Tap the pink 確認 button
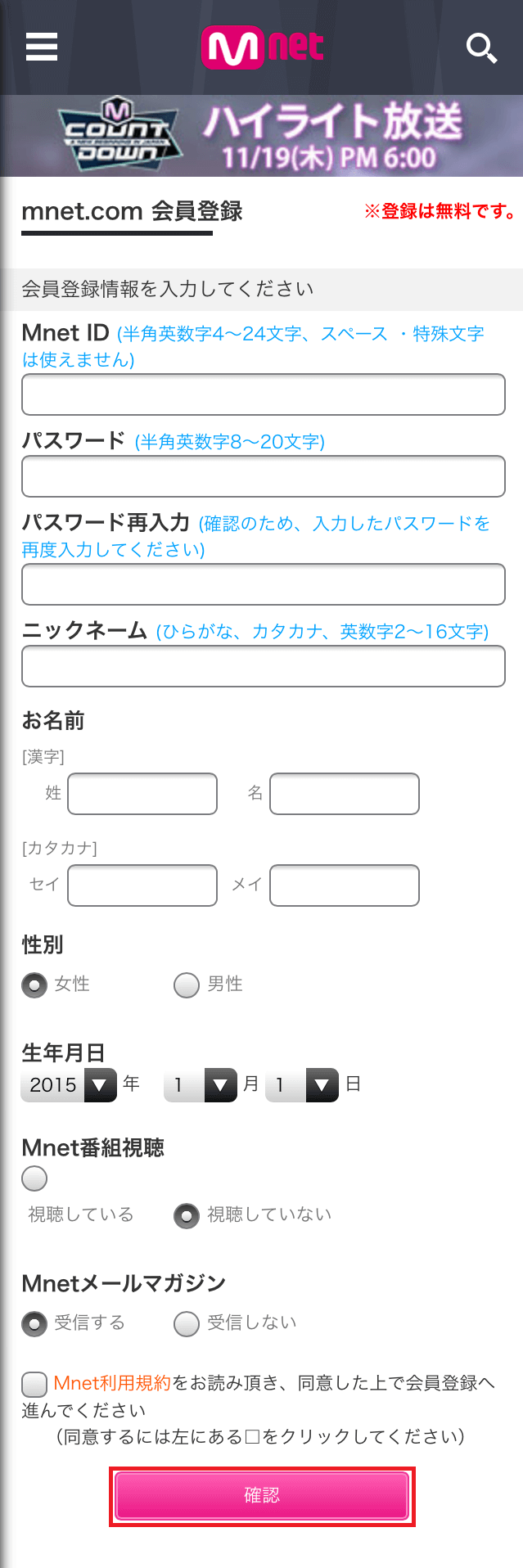The height and width of the screenshot is (1568, 523). (262, 1496)
